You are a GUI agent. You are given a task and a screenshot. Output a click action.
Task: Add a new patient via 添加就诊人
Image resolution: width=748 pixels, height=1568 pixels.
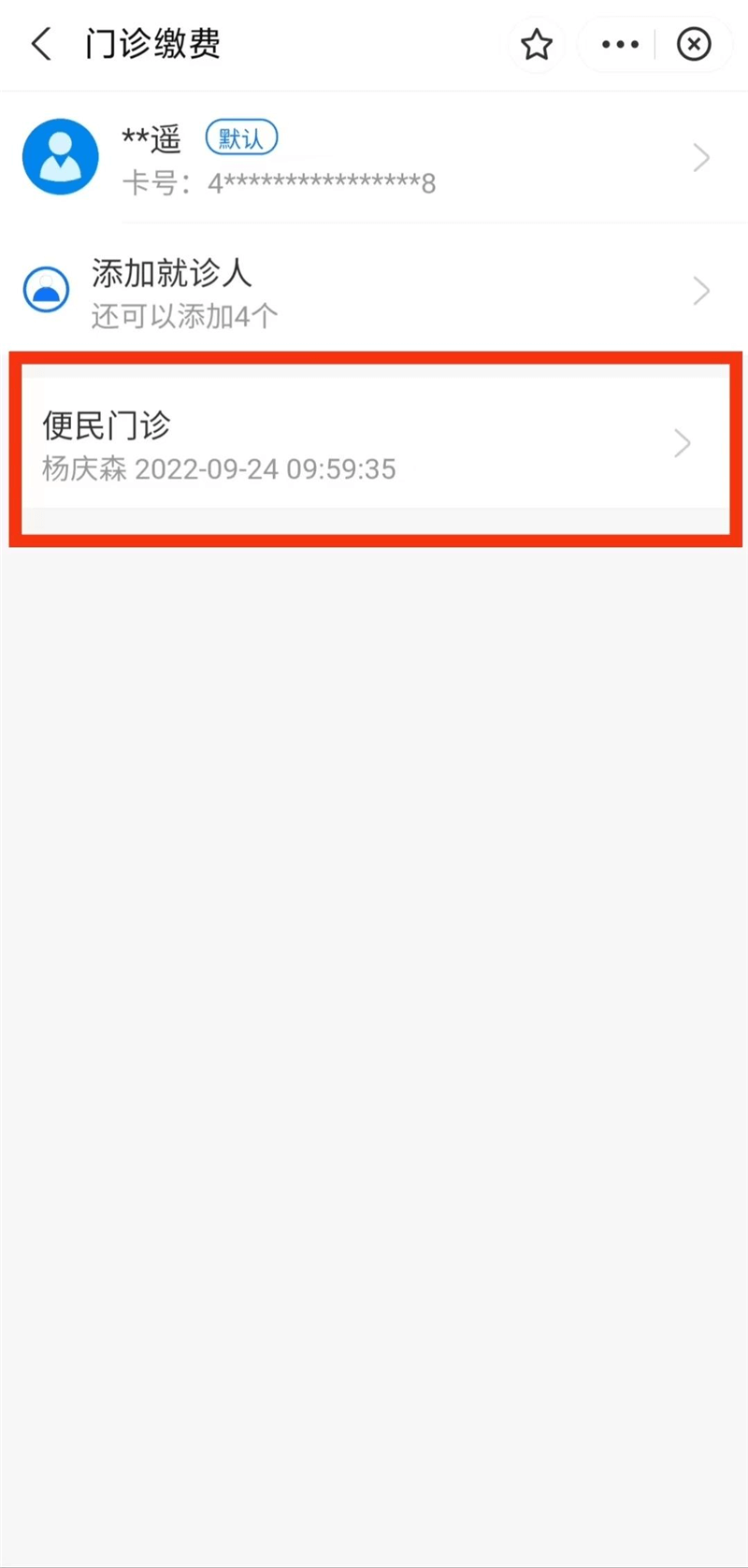click(374, 291)
